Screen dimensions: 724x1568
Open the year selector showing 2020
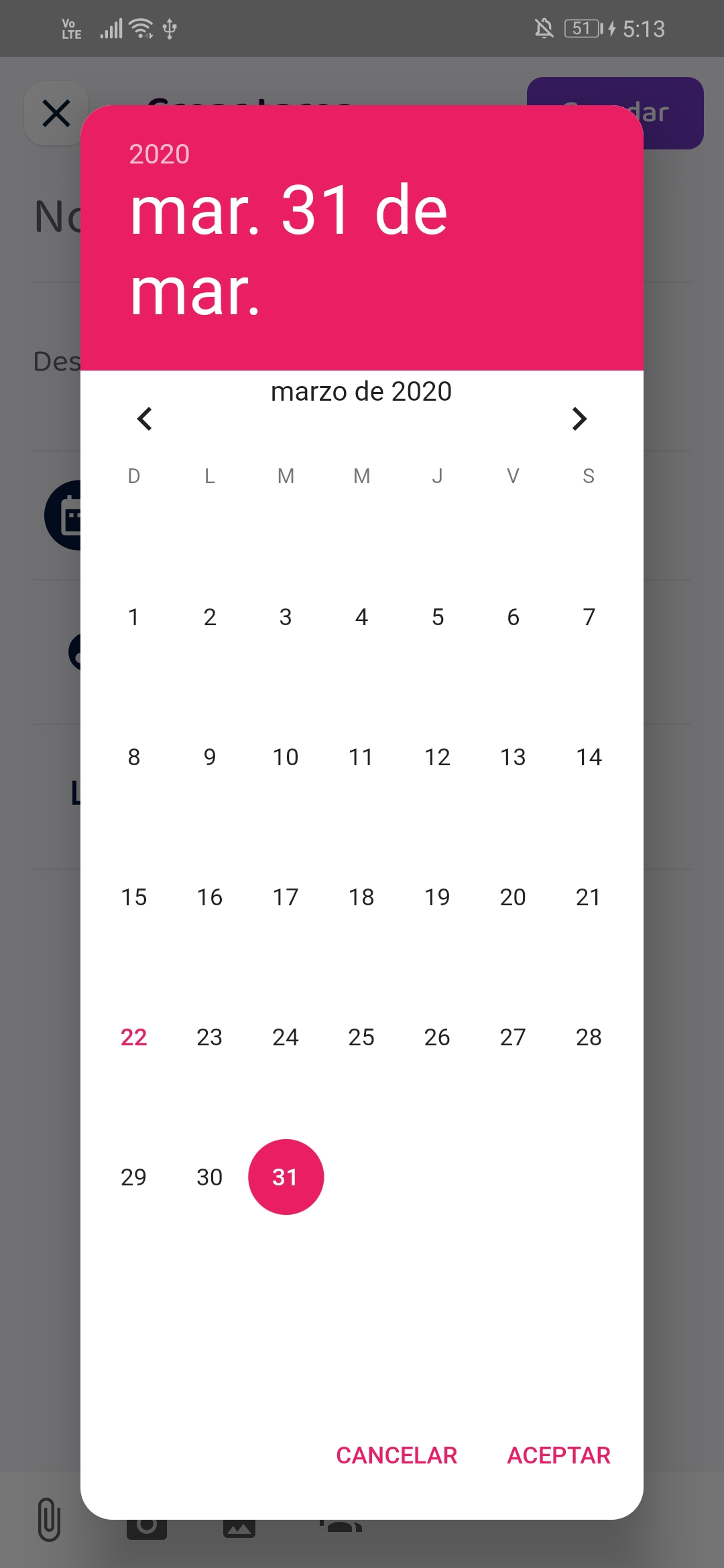(x=160, y=154)
